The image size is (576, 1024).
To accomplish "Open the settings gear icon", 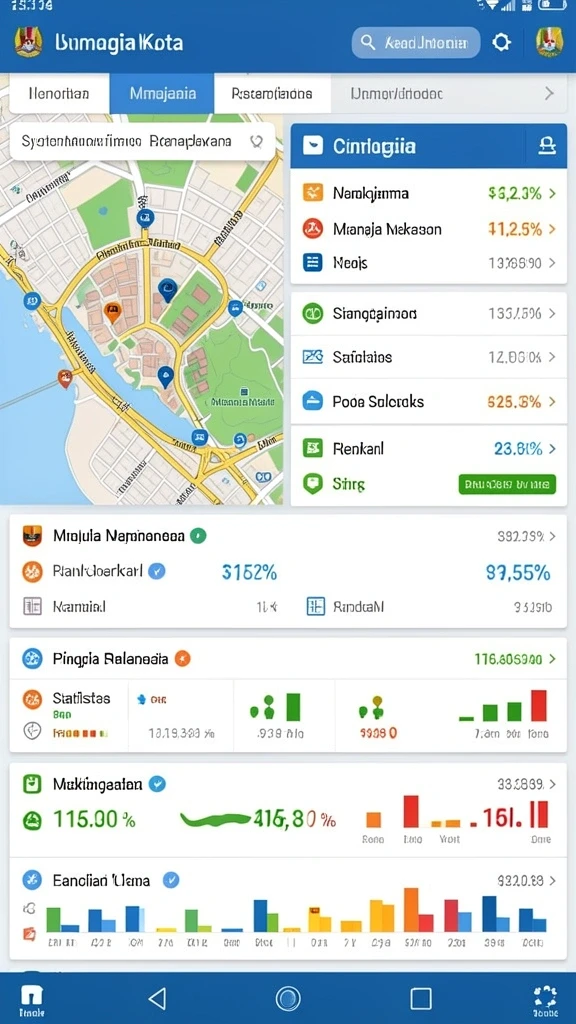I will pyautogui.click(x=502, y=43).
